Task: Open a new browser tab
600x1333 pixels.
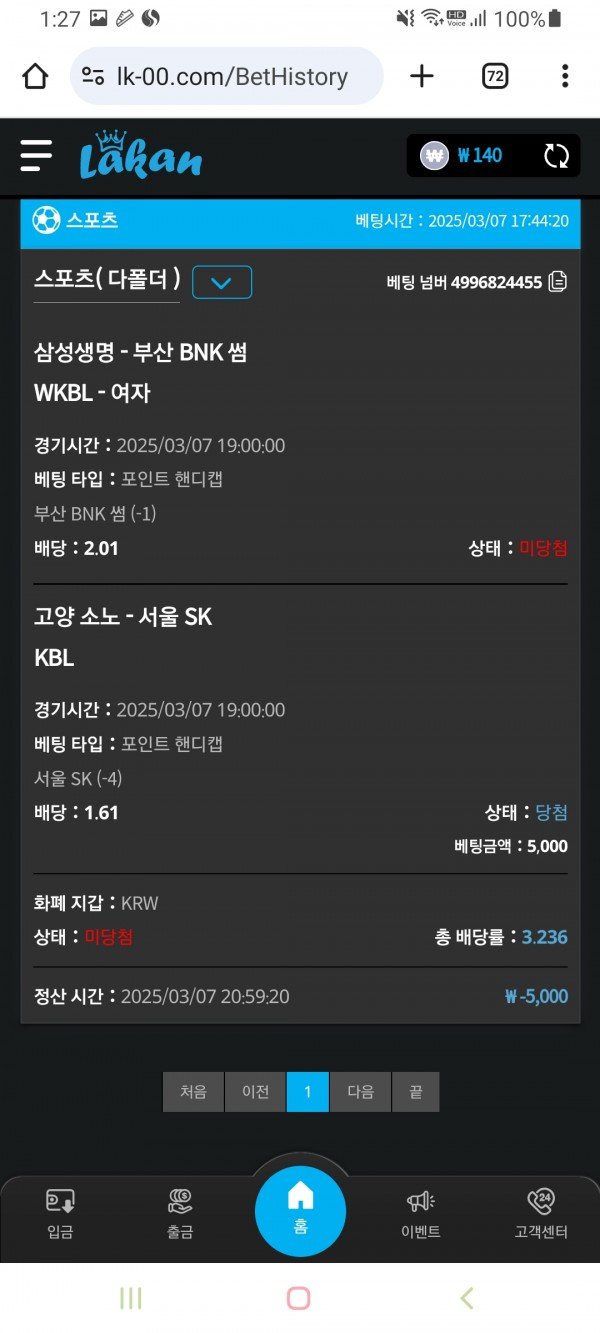Action: (423, 76)
